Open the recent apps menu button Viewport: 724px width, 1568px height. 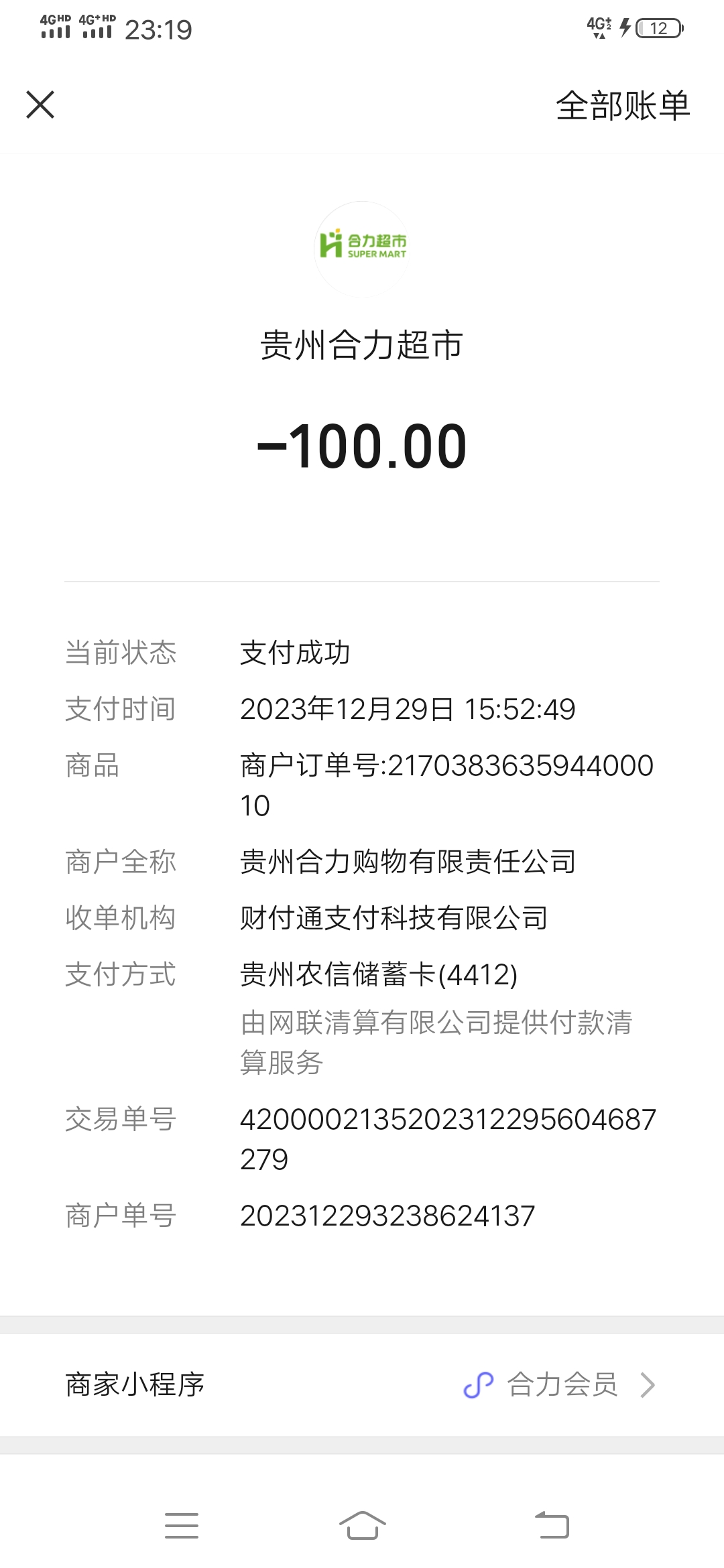point(182,1525)
